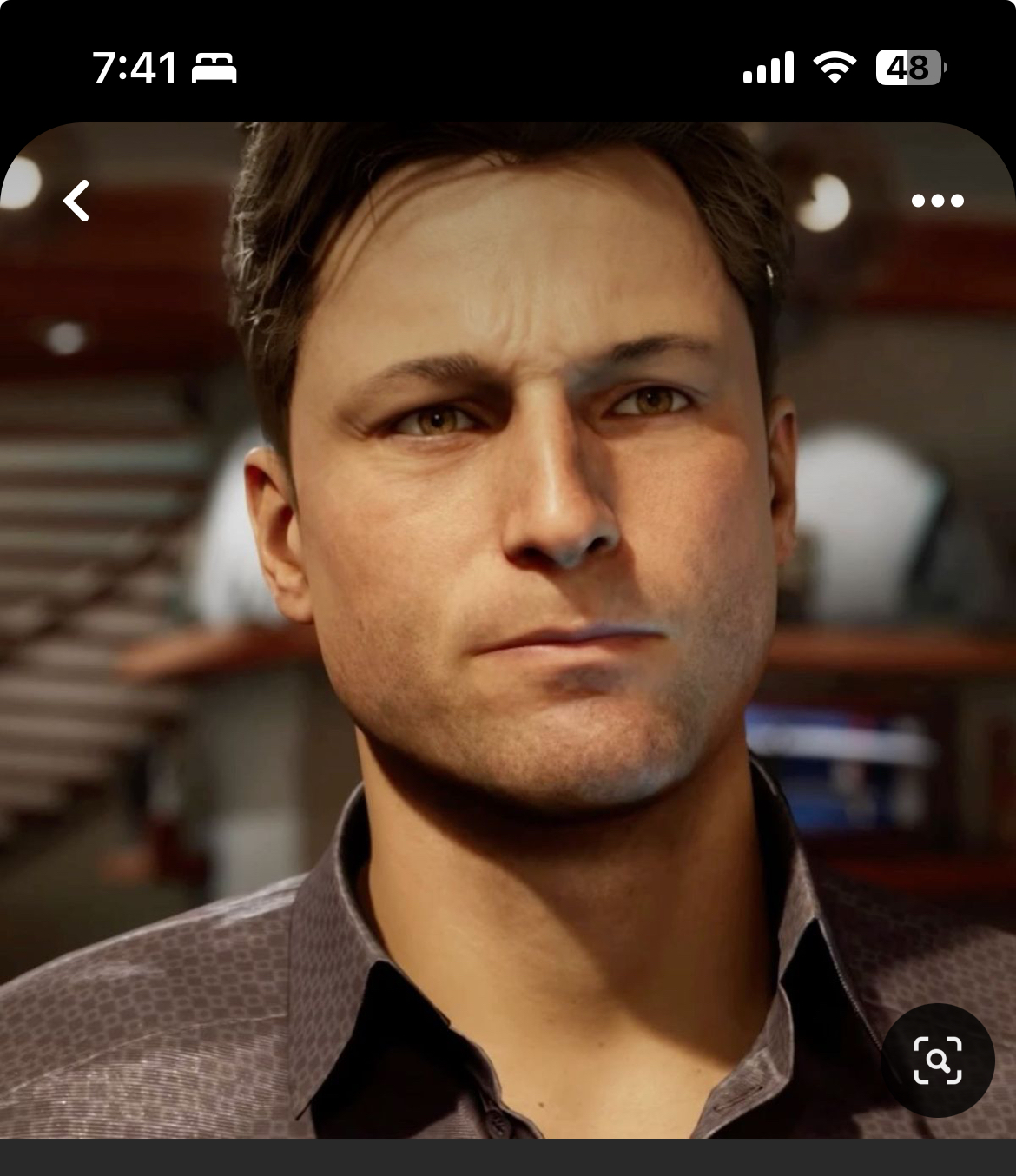Go back using the back arrow
The width and height of the screenshot is (1016, 1176).
[x=76, y=201]
